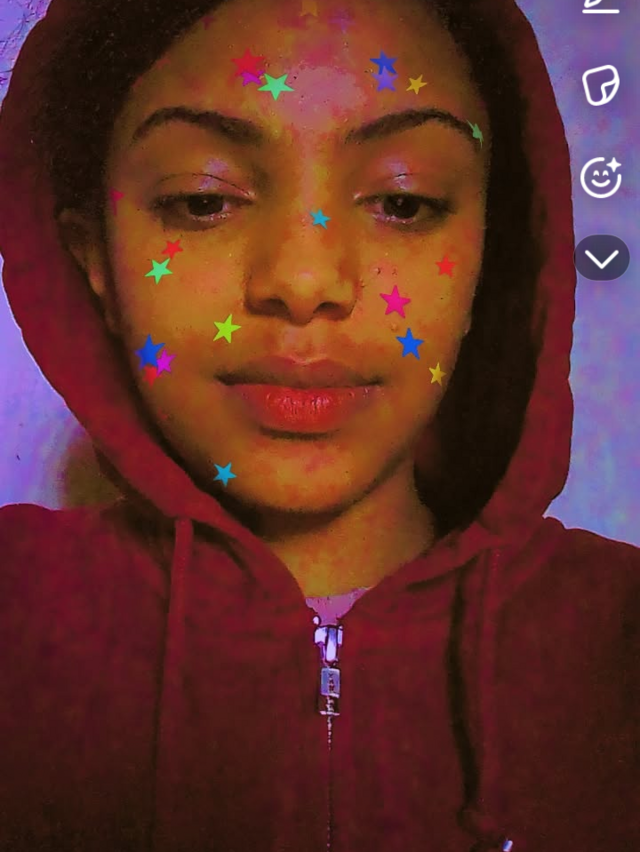Open the sticker tray
Viewport: 640px width, 852px height.
(x=601, y=86)
